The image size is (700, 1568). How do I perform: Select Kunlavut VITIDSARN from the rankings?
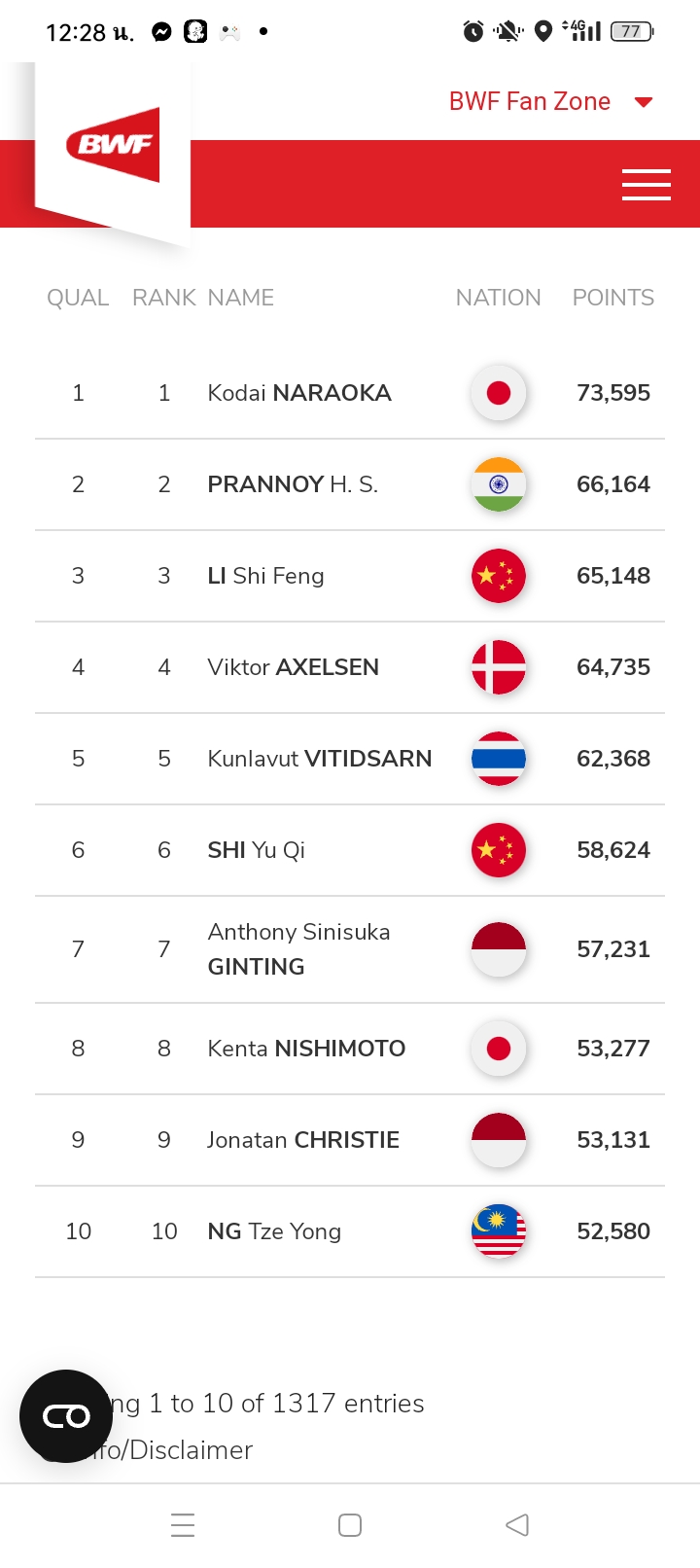tap(319, 759)
